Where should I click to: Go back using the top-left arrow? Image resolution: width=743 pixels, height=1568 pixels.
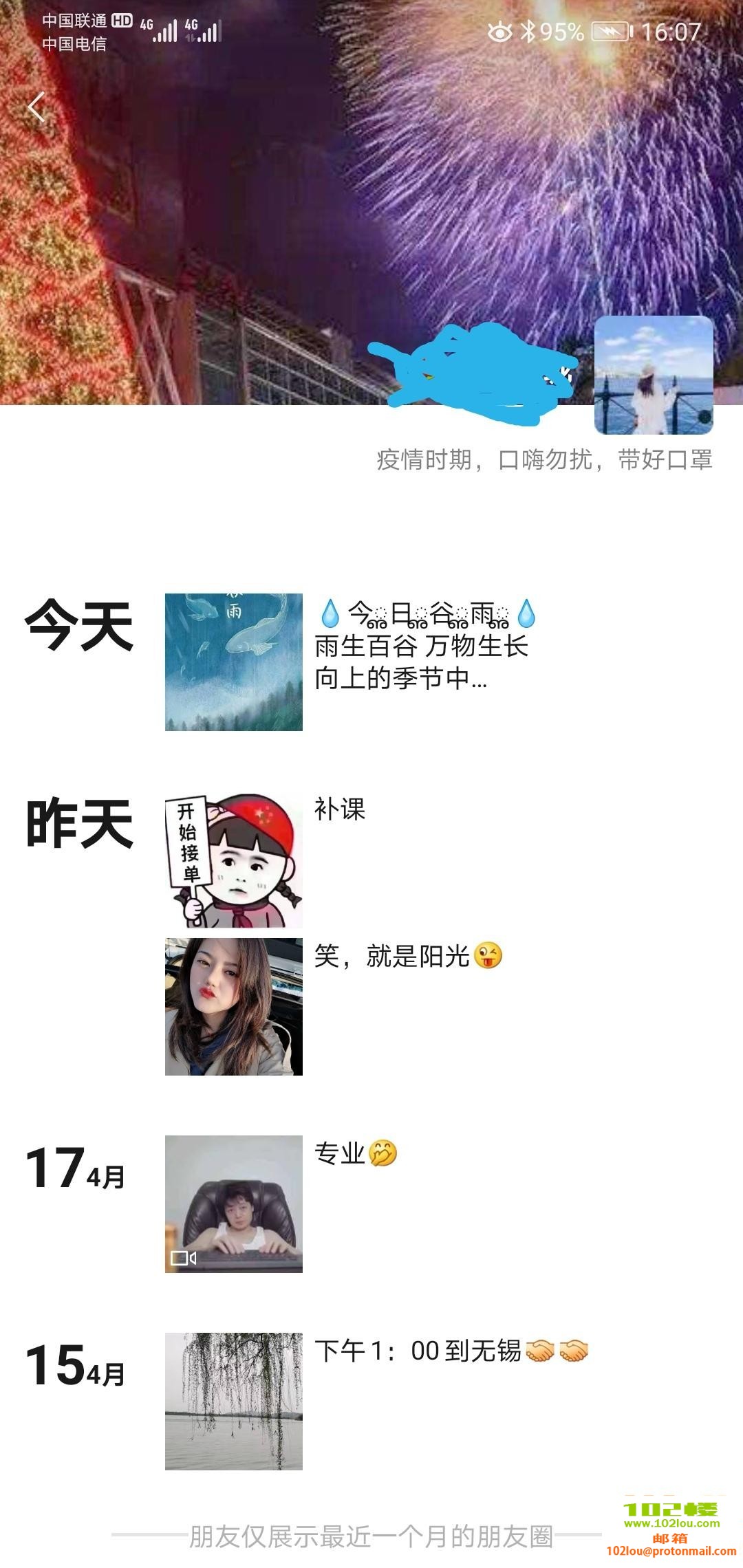36,107
